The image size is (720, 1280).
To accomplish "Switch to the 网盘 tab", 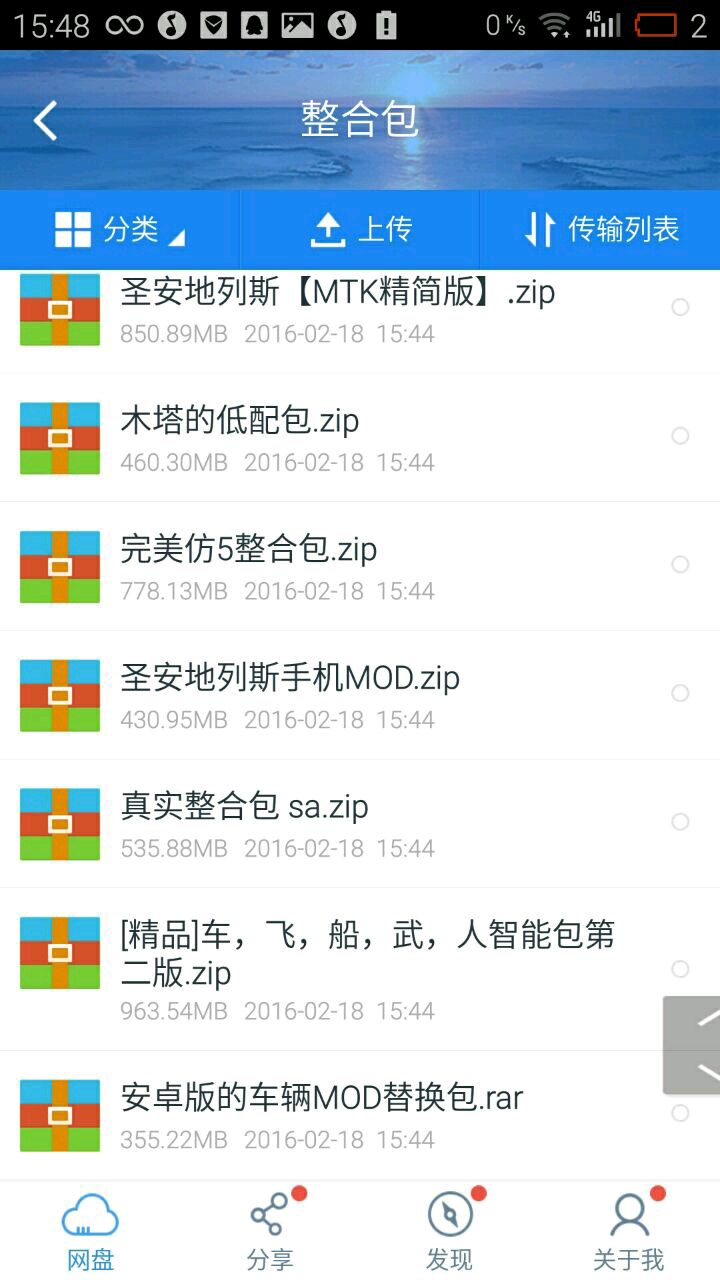I will pos(90,1232).
